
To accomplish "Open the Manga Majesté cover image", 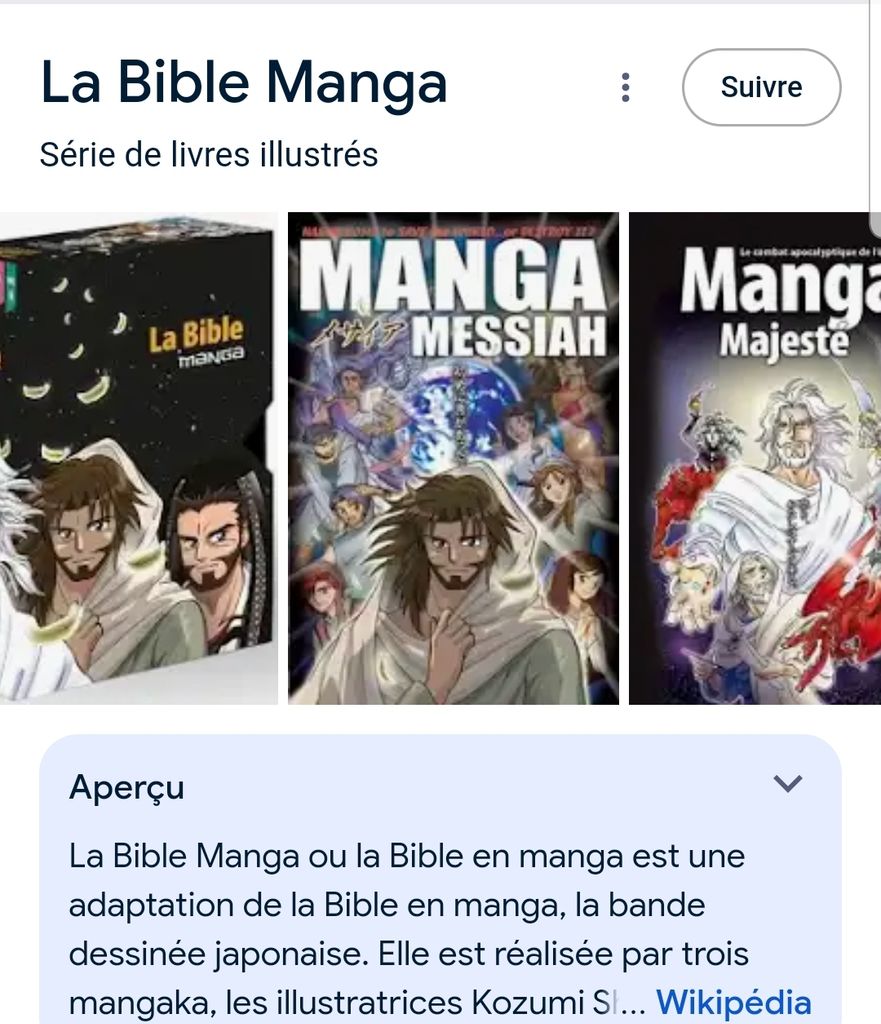I will coord(755,458).
